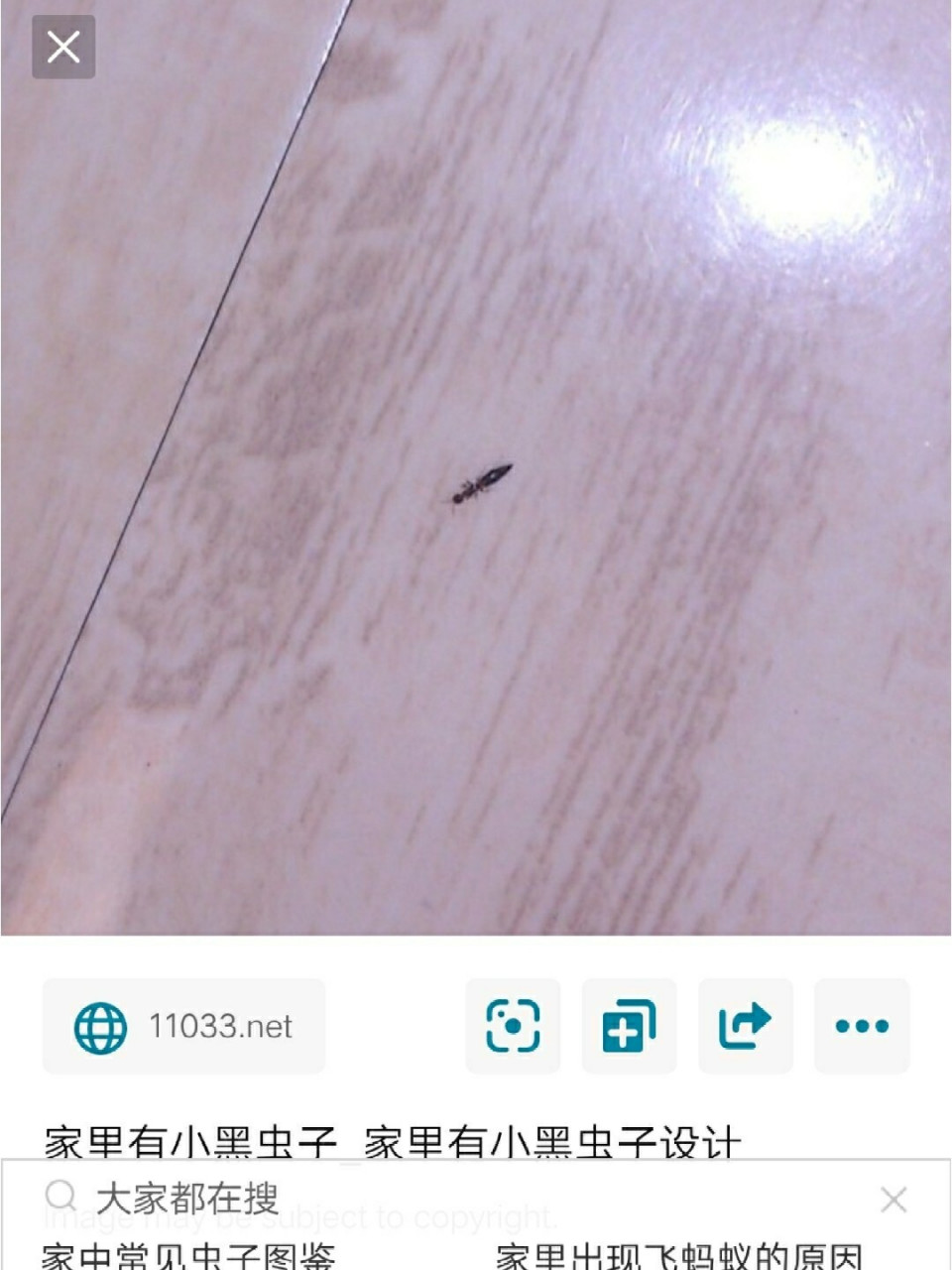This screenshot has width=952, height=1270.
Task: Close the image viewer with the top-left X
Action: [x=62, y=47]
